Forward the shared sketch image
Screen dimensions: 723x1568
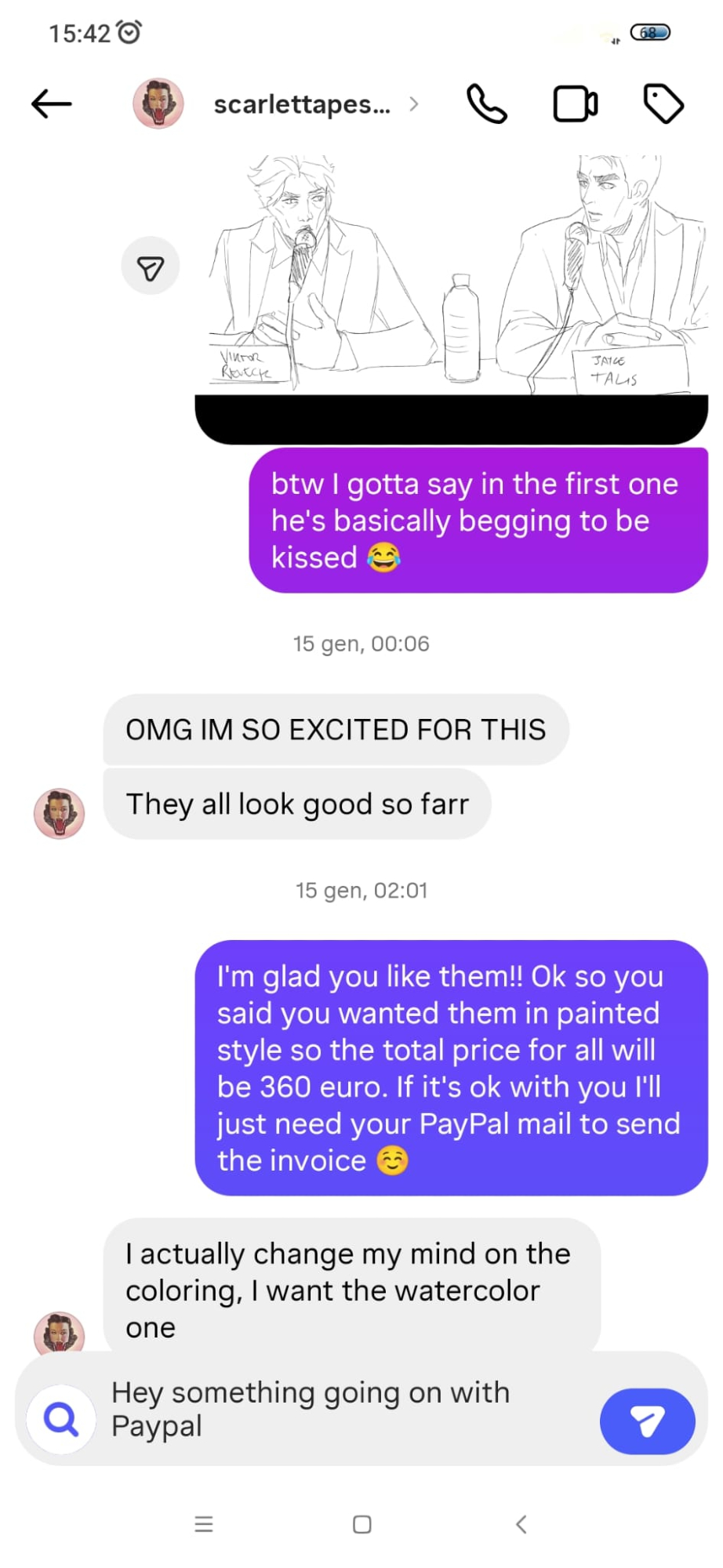pyautogui.click(x=151, y=267)
